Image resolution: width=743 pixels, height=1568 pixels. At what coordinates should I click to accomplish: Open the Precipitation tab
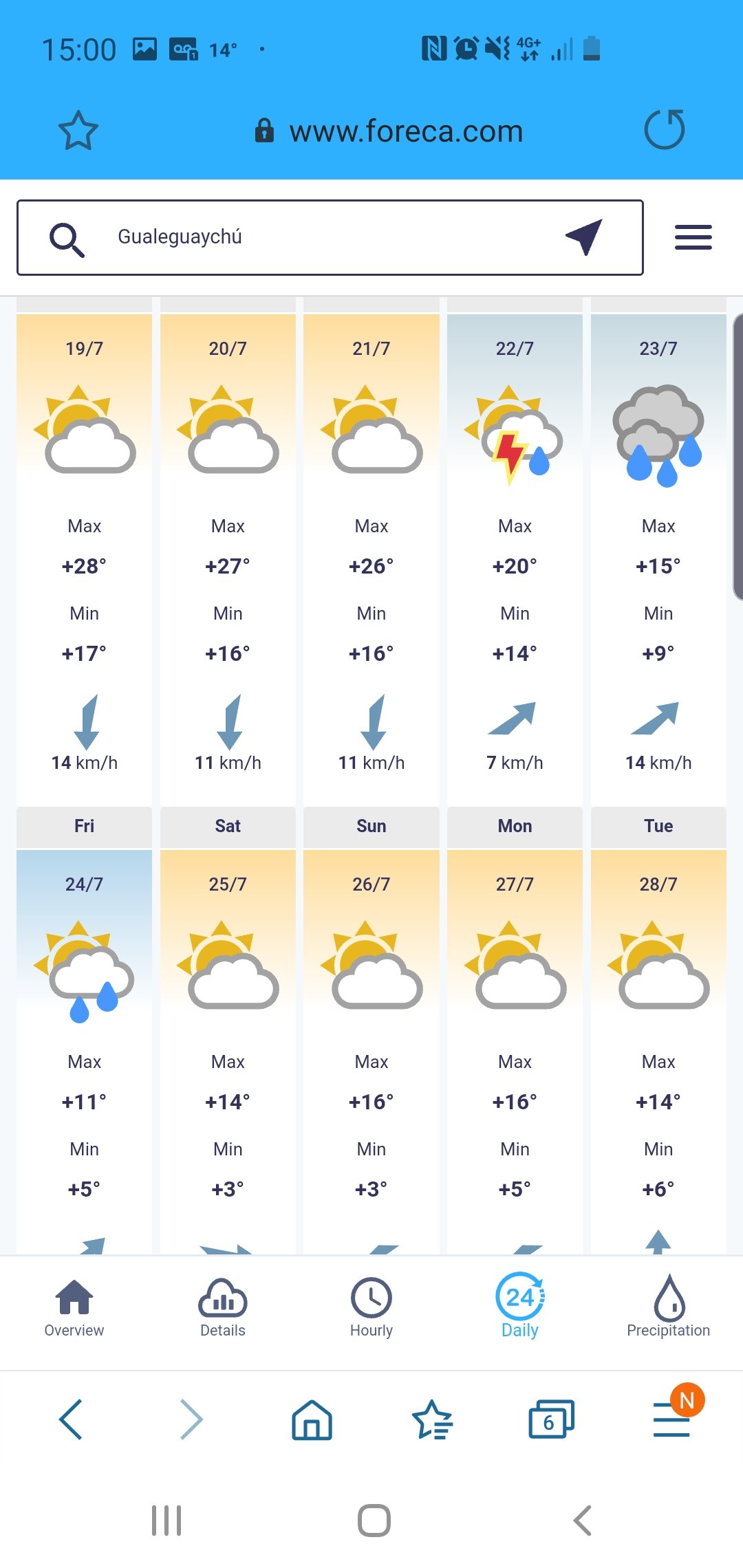tap(669, 1307)
